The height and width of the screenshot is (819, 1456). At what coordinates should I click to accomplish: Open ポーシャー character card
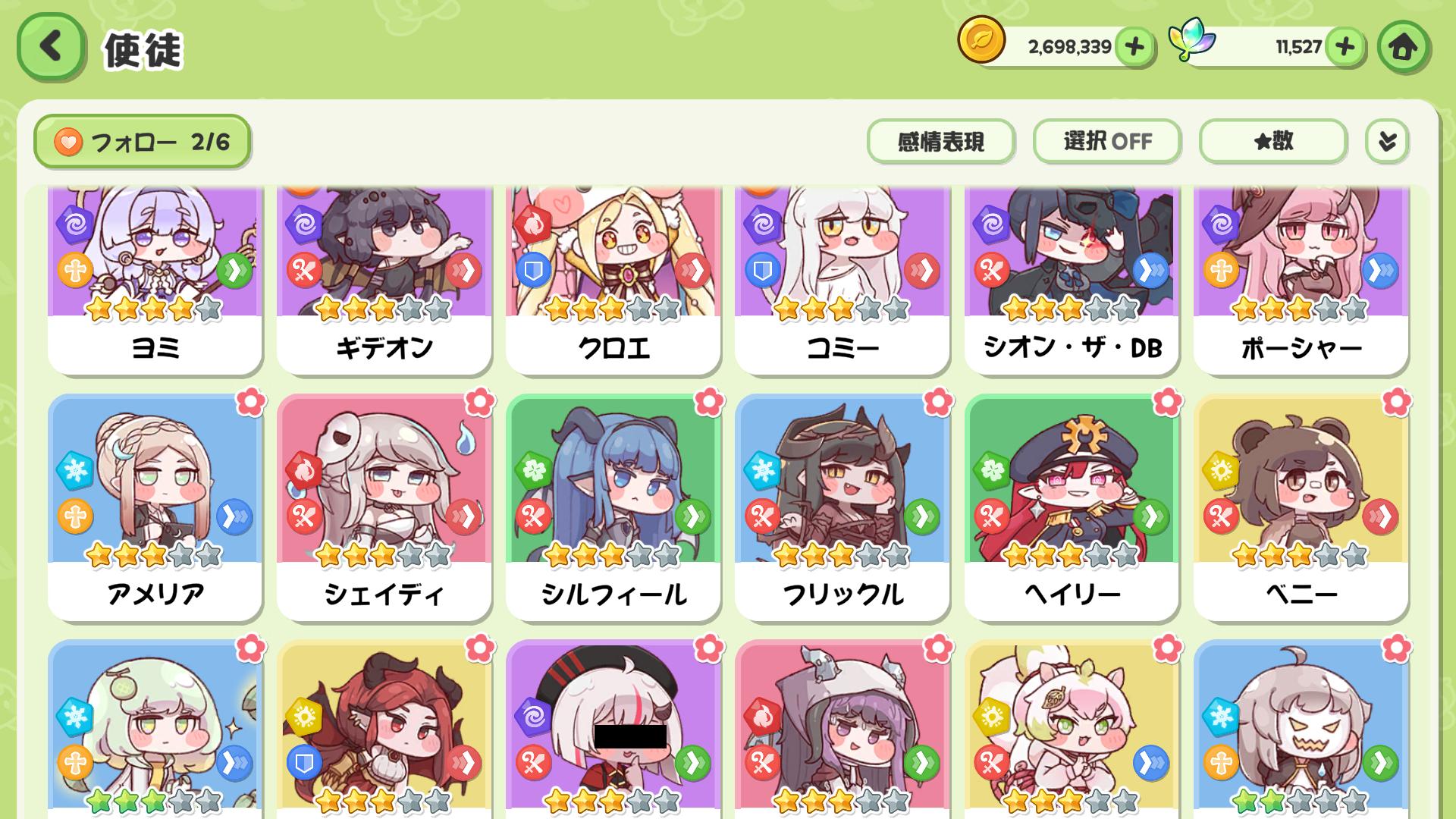click(1301, 281)
